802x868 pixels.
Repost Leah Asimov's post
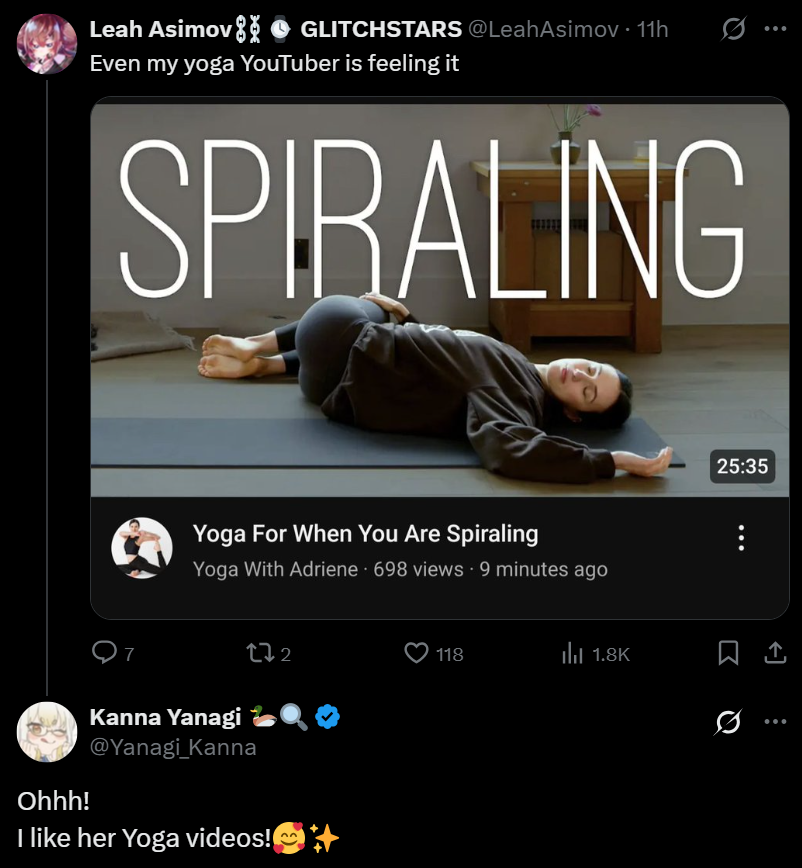coord(259,653)
